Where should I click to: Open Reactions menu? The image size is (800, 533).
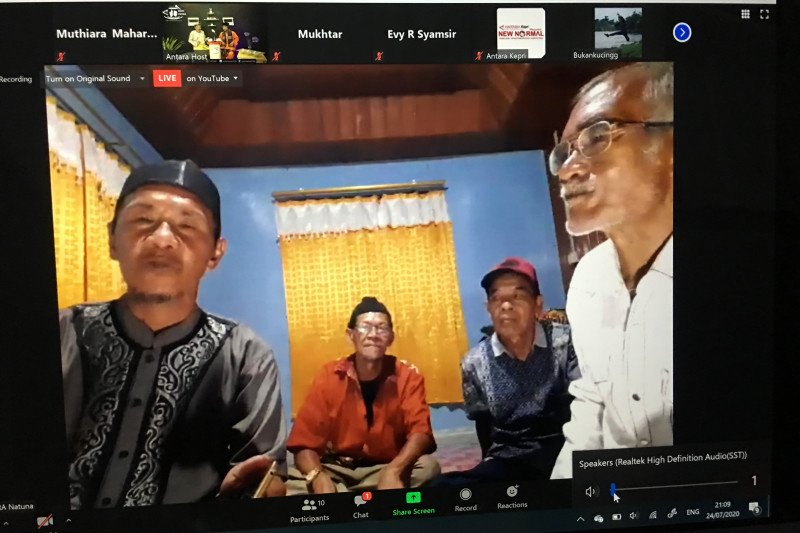click(x=512, y=496)
